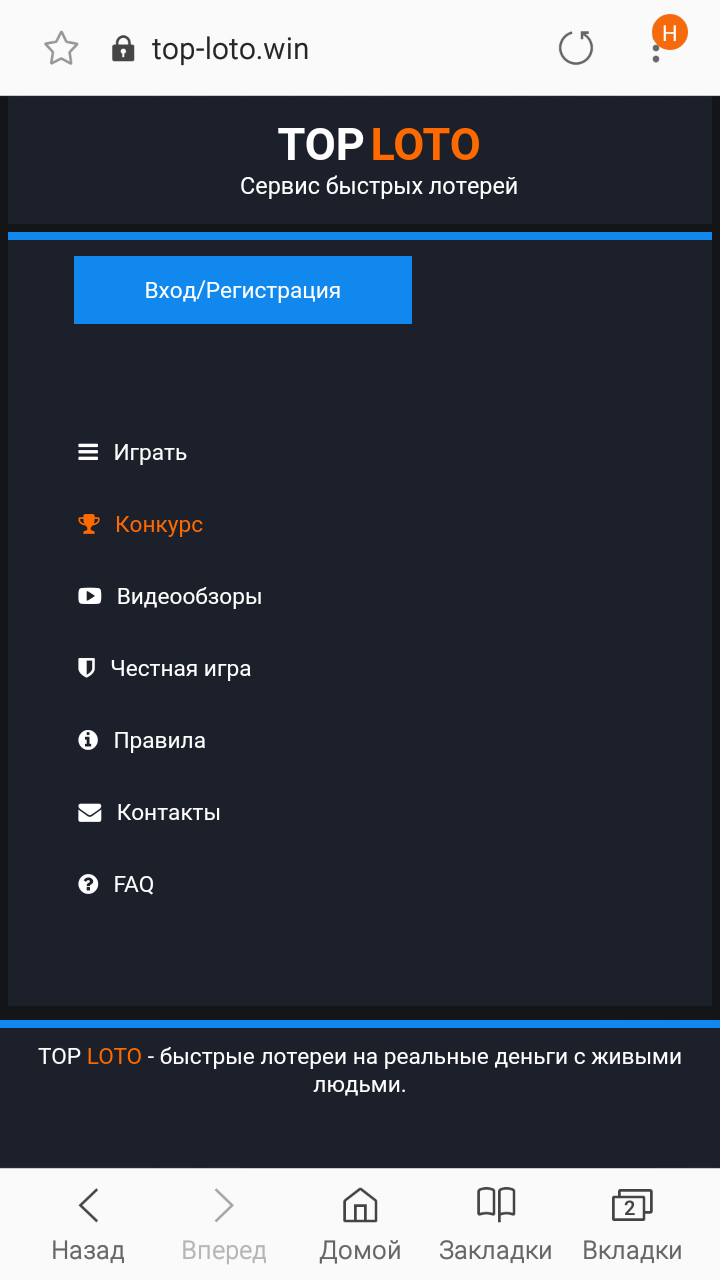720x1280 pixels.
Task: View Правила
Action: [x=159, y=741]
